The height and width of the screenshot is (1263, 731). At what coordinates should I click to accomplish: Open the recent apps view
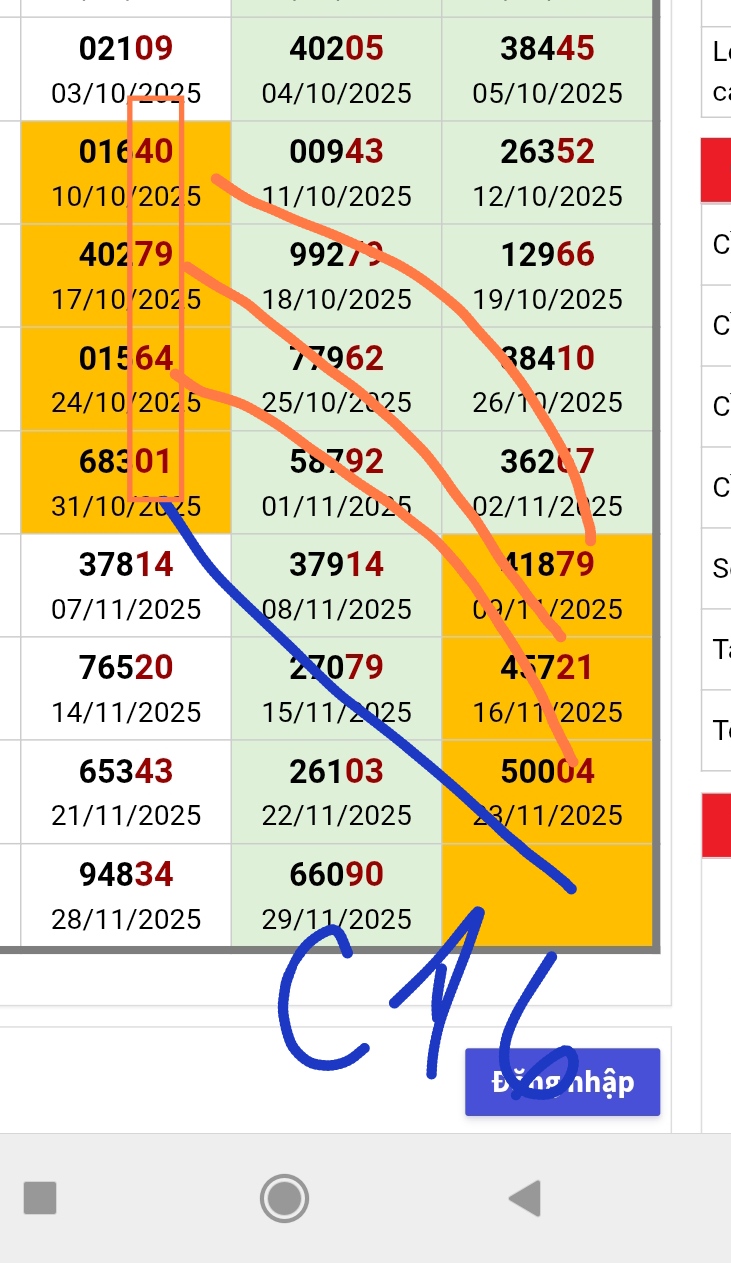(x=40, y=1197)
